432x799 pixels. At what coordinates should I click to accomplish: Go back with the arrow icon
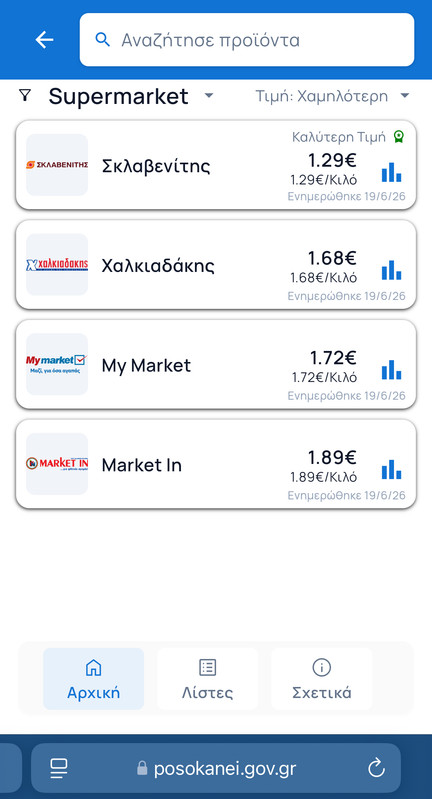tap(44, 40)
